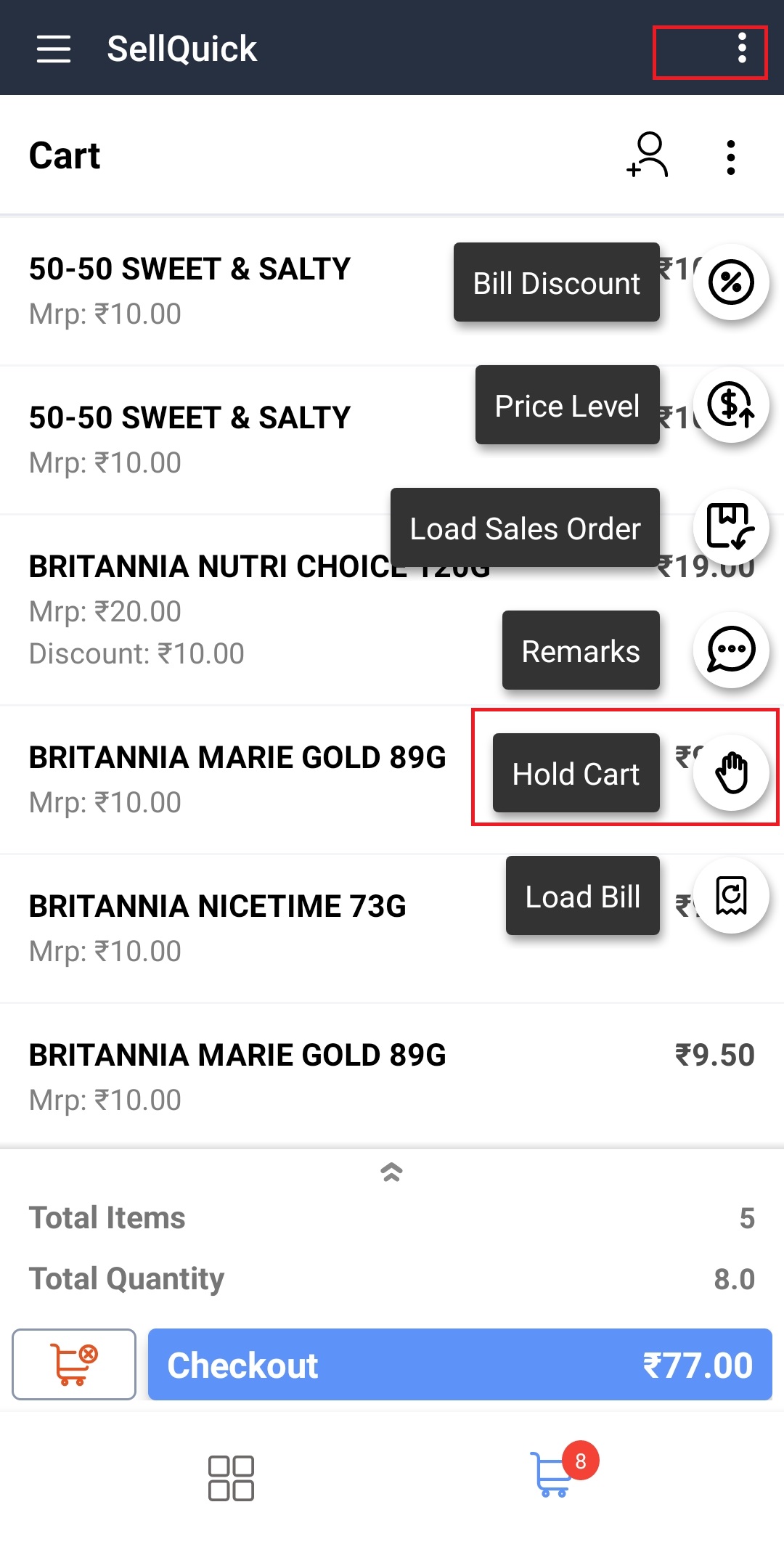Proceed to Checkout for ₹77.00

pyautogui.click(x=460, y=1364)
